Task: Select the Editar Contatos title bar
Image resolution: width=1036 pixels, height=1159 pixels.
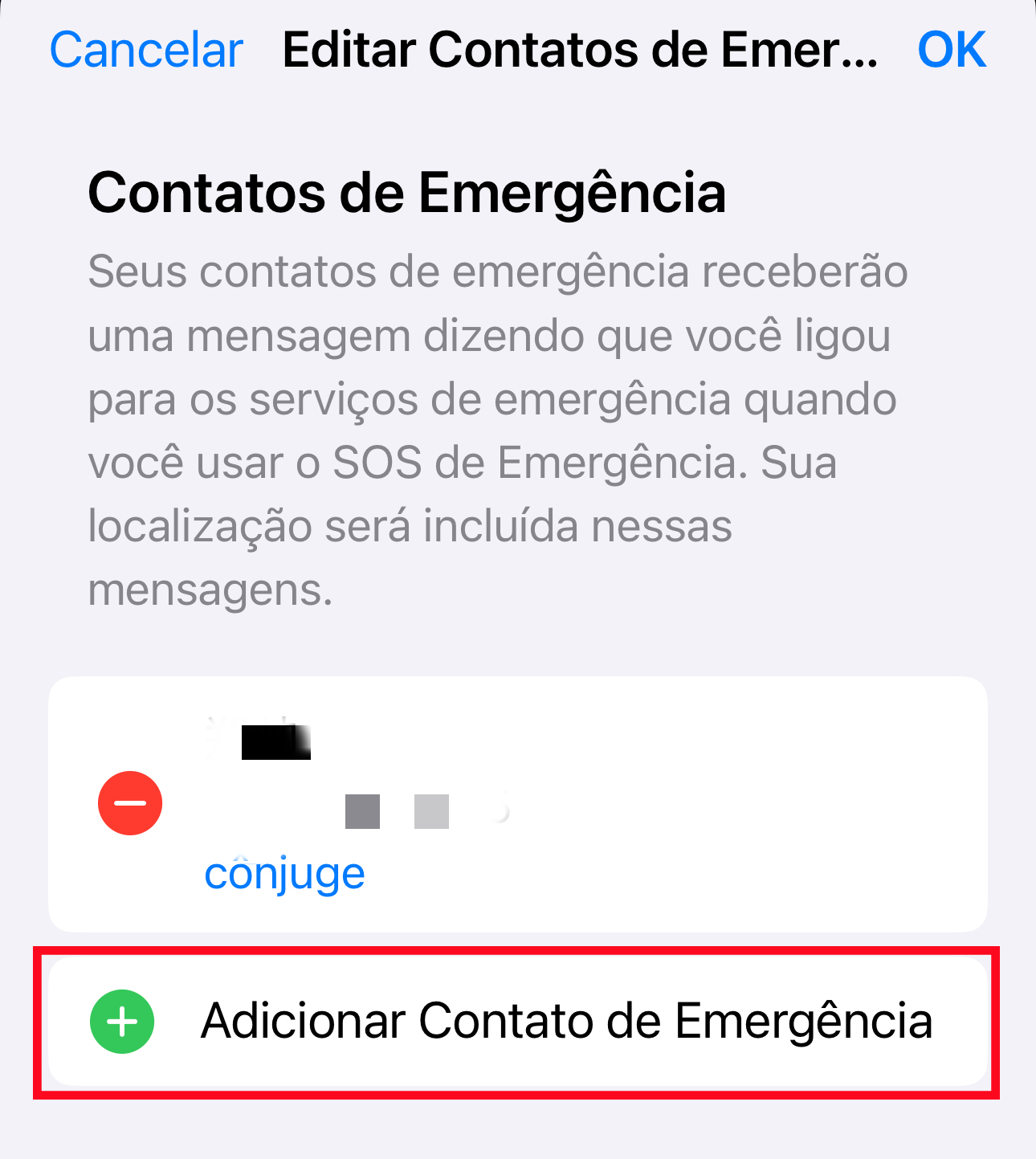Action: click(580, 50)
